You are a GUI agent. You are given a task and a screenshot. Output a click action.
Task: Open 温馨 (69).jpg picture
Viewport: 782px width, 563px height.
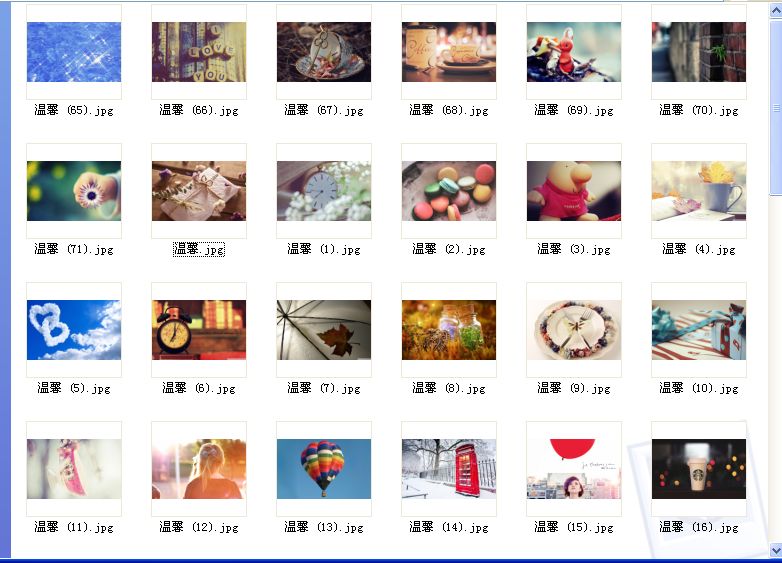[x=573, y=52]
